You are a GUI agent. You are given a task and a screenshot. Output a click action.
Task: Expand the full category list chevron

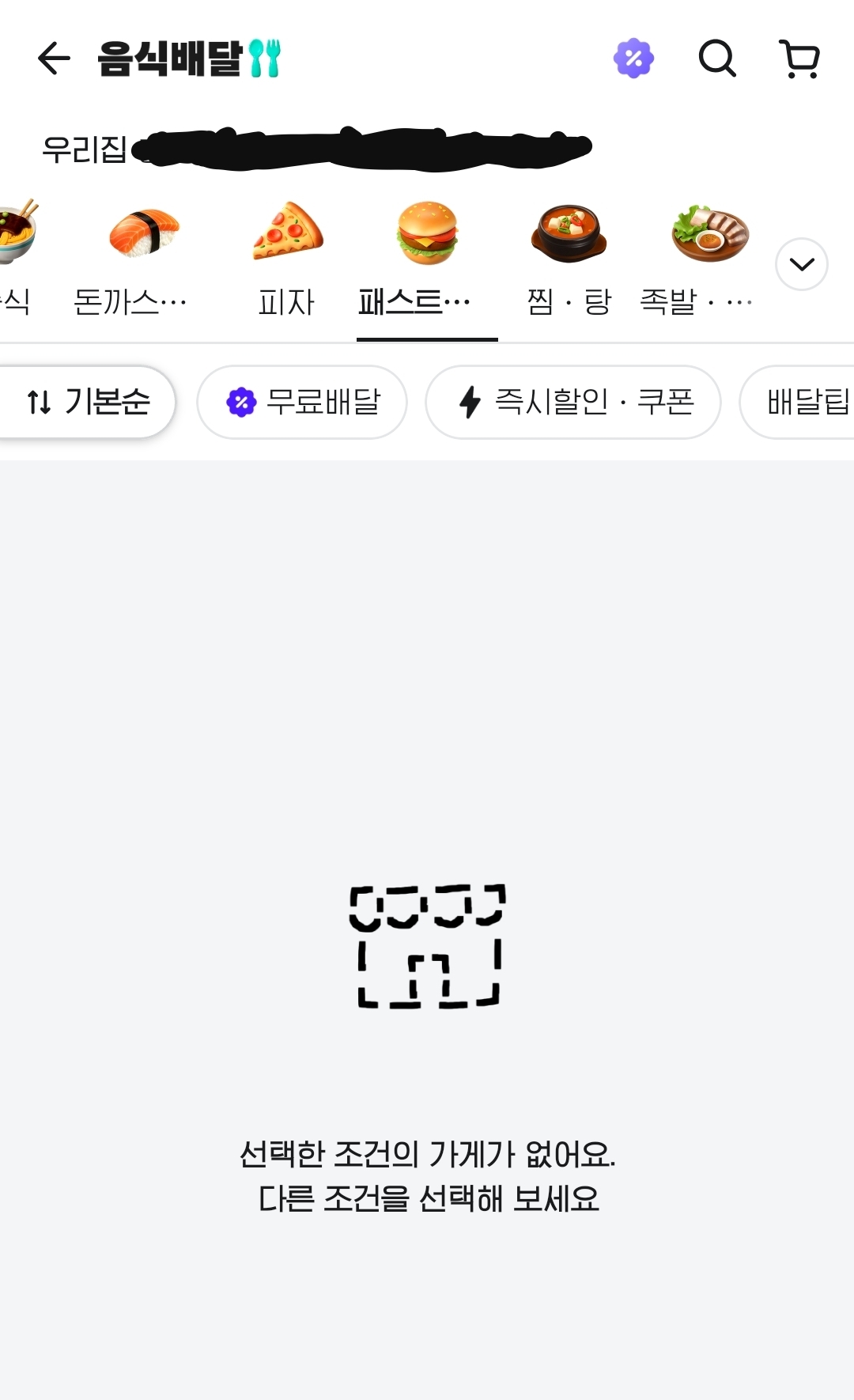[801, 264]
